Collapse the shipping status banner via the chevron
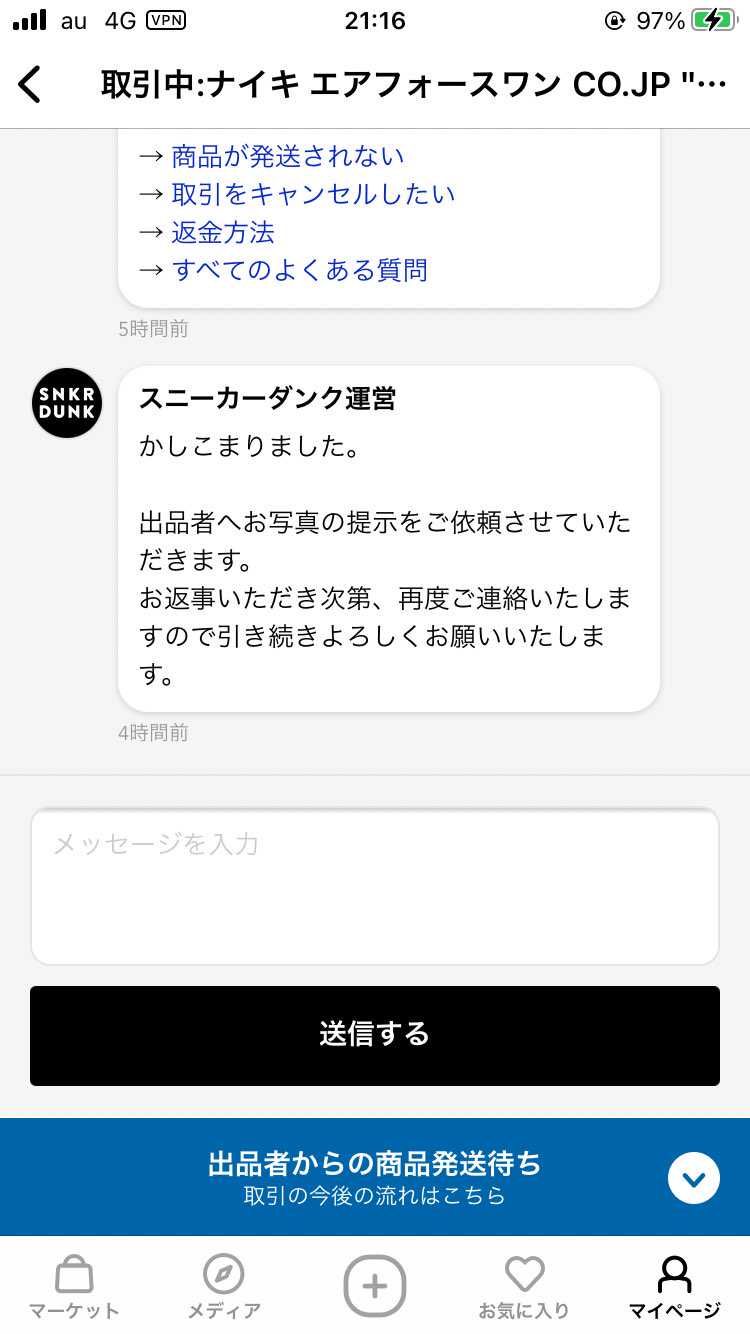Screen dimensions: 750x1334 pyautogui.click(x=694, y=1178)
